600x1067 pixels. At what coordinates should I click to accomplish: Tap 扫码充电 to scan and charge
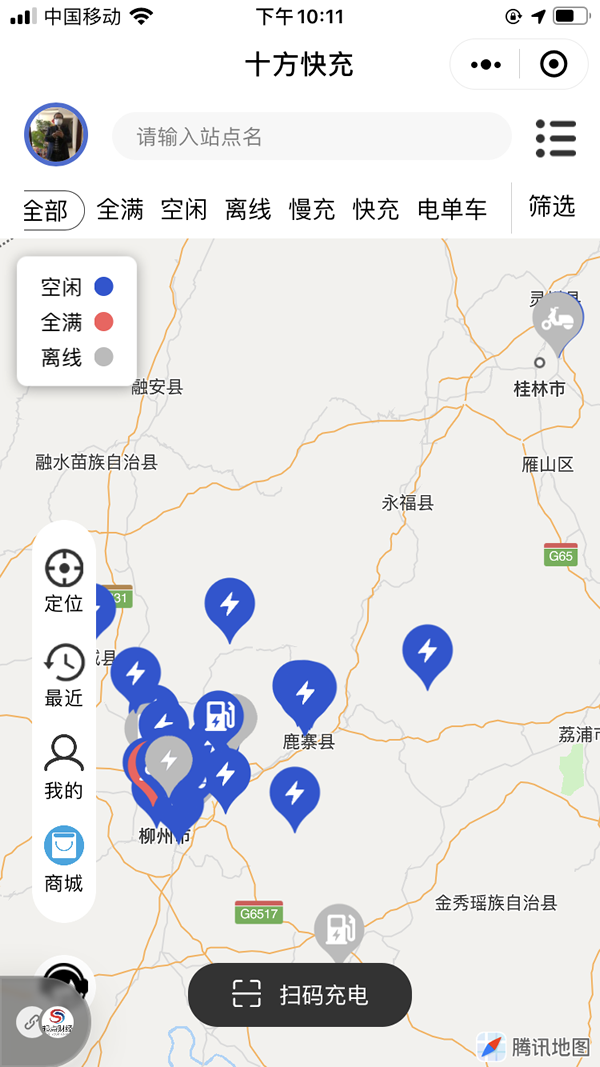300,995
